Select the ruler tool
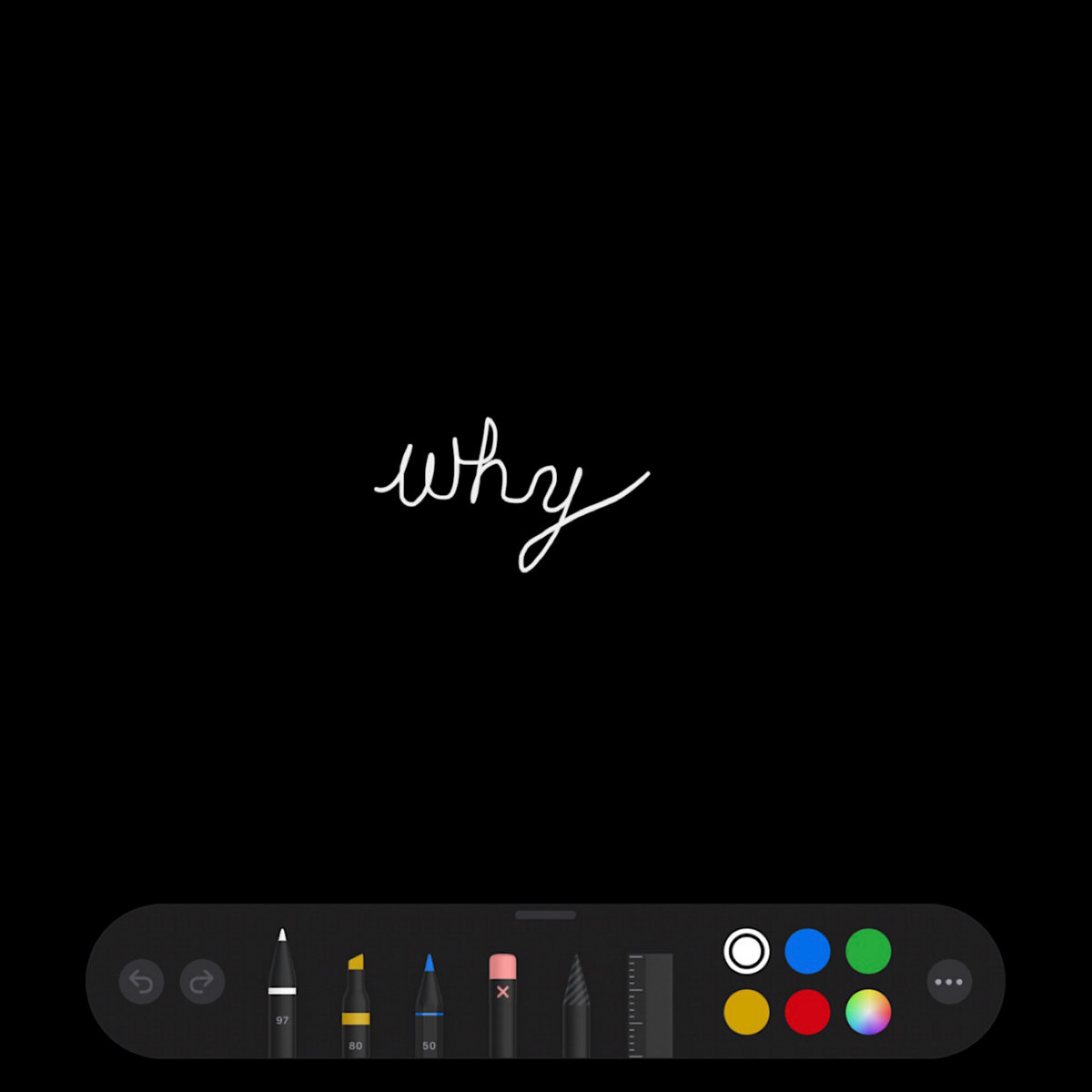This screenshot has height=1092, width=1092. (x=650, y=1006)
